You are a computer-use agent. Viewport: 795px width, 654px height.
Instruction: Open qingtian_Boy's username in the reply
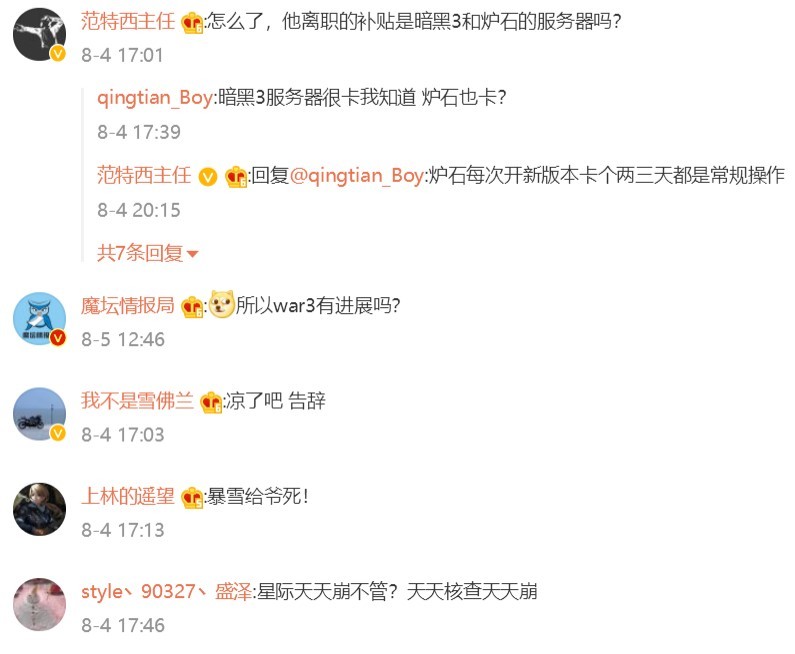click(x=155, y=97)
